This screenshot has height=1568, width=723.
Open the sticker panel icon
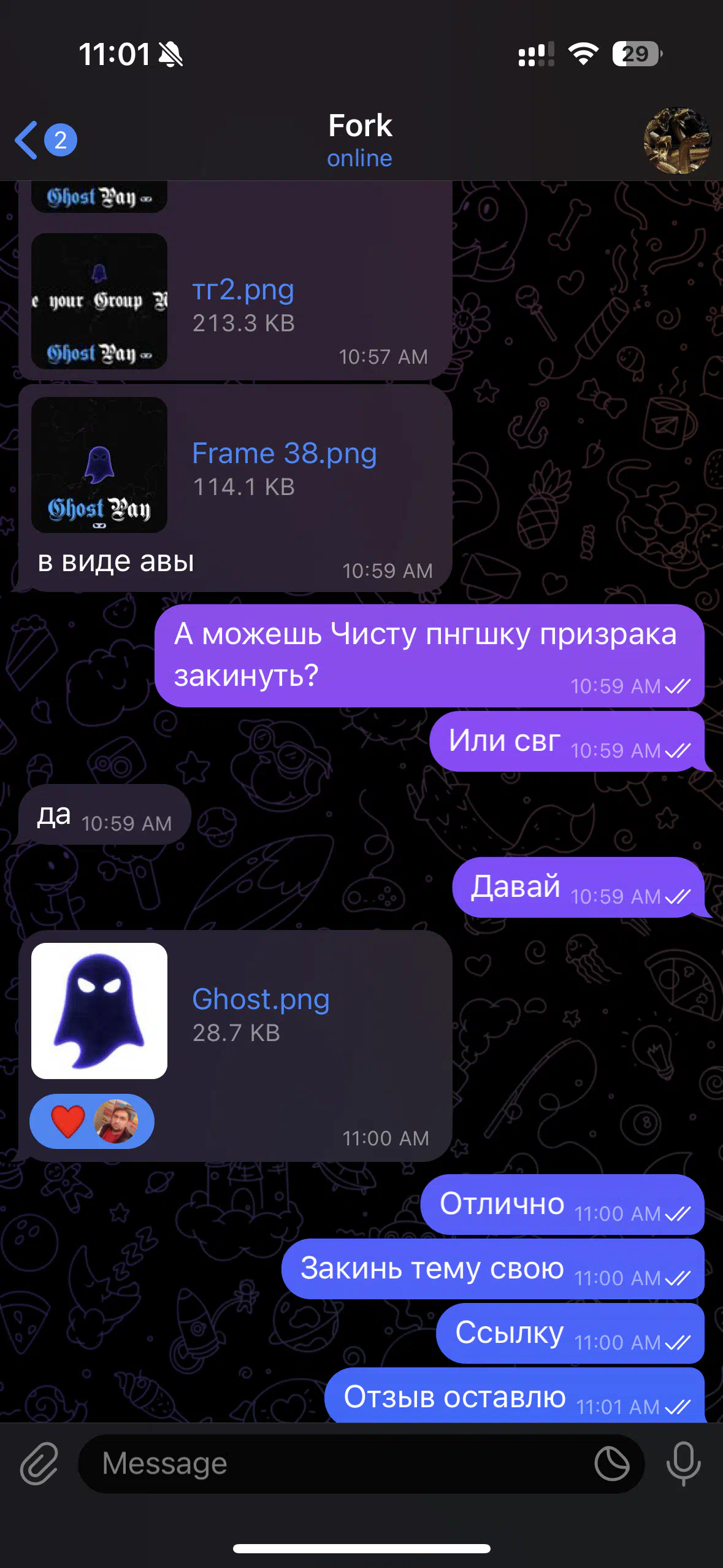(x=612, y=1464)
